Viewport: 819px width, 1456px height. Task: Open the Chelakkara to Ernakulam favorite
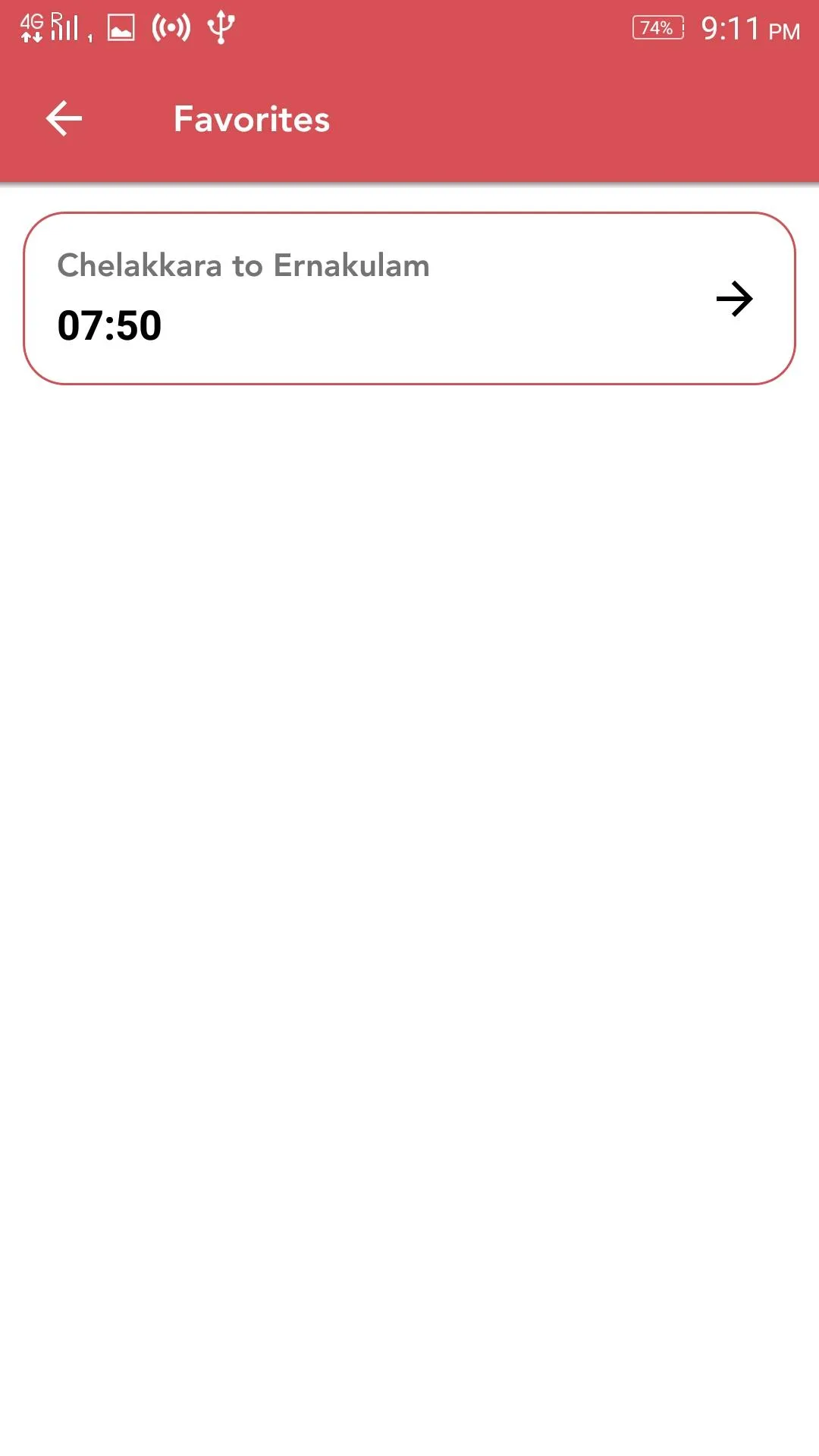tap(409, 298)
